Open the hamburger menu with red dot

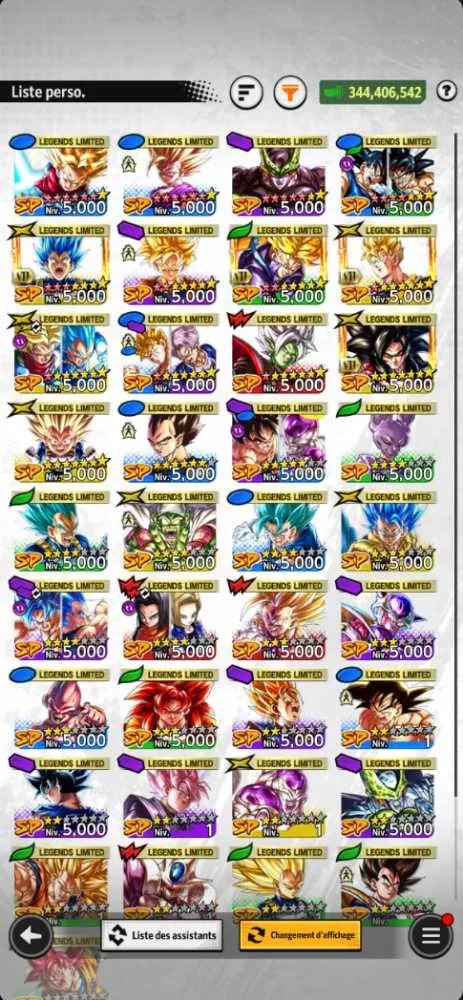point(430,936)
